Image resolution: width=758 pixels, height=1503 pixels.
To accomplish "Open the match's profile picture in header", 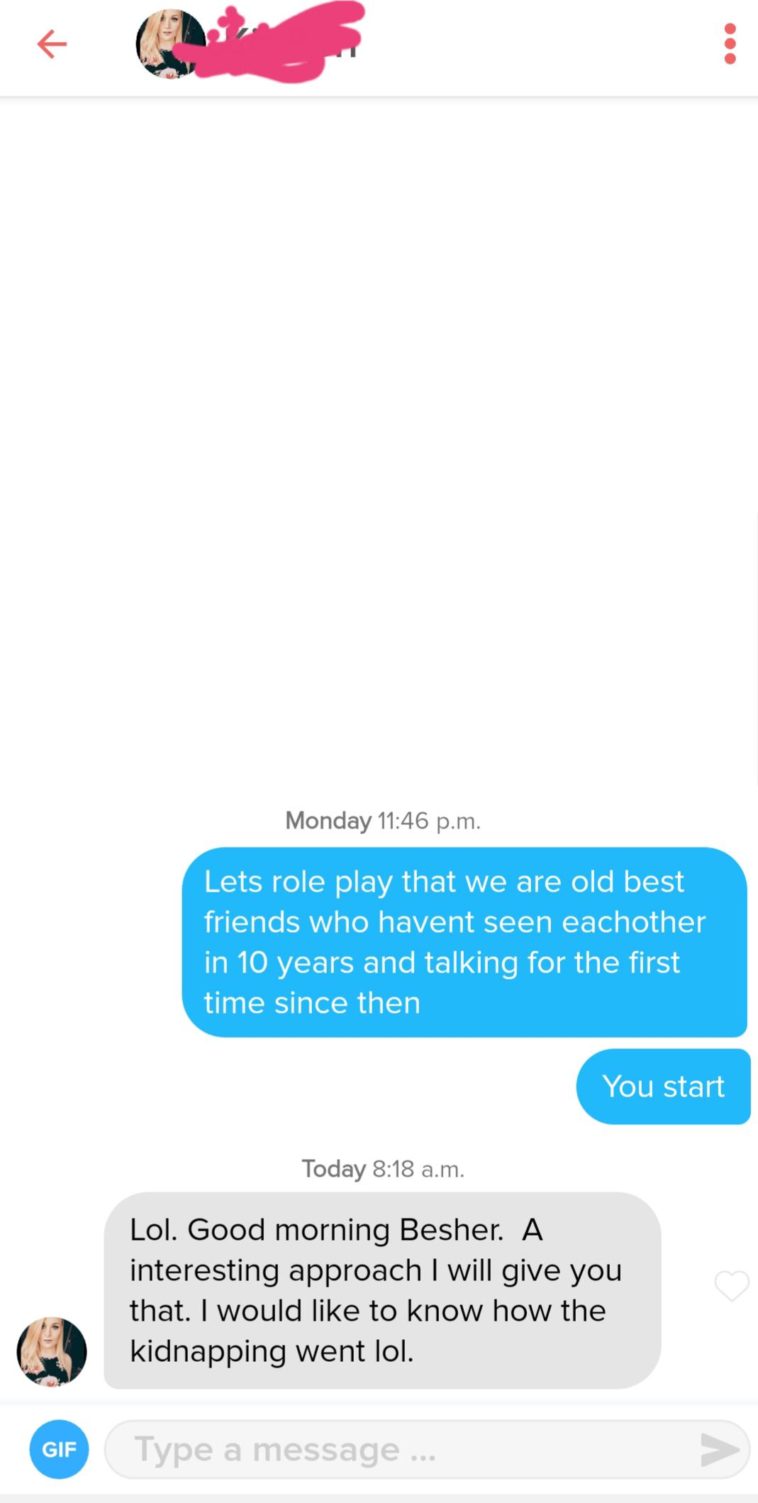I will 169,44.
